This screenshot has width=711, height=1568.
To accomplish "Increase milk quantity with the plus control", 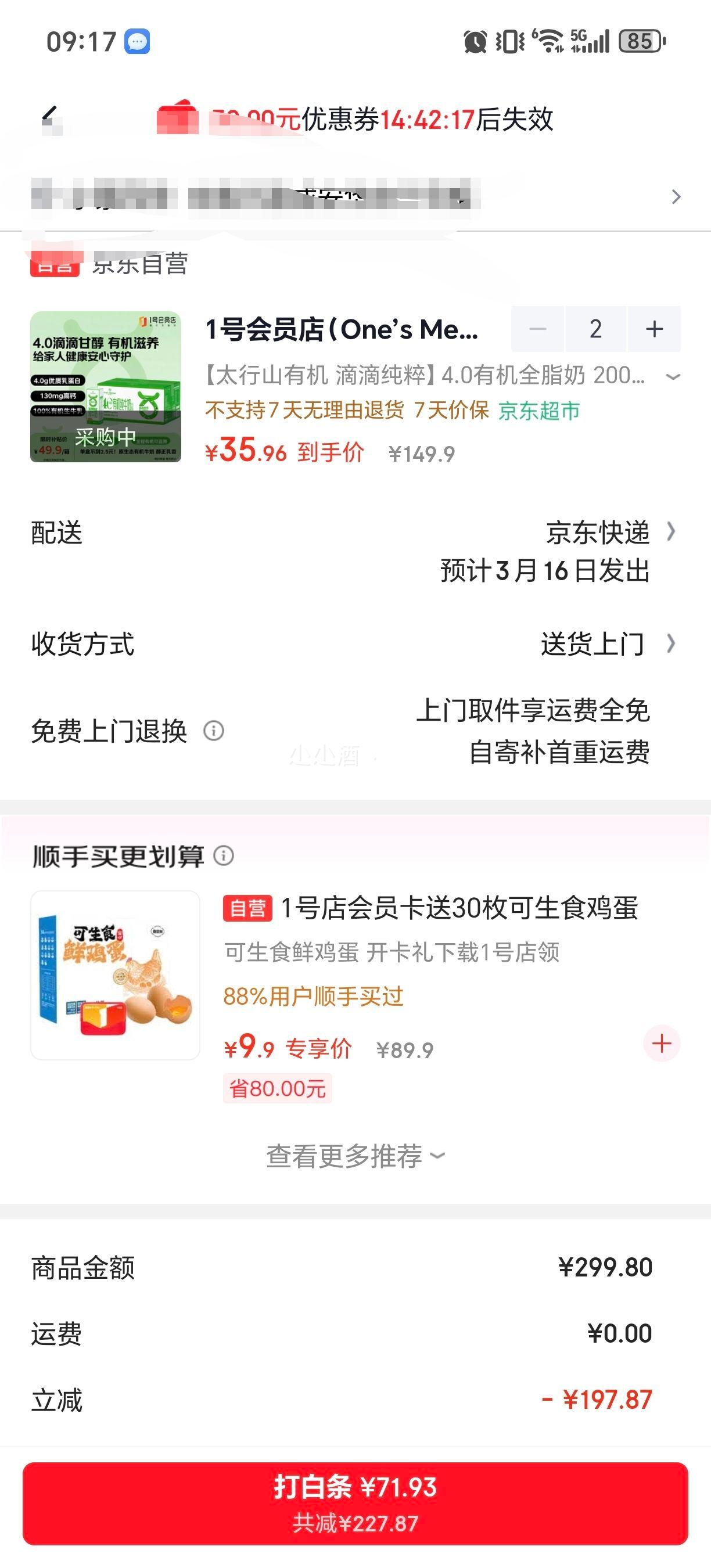I will click(655, 329).
